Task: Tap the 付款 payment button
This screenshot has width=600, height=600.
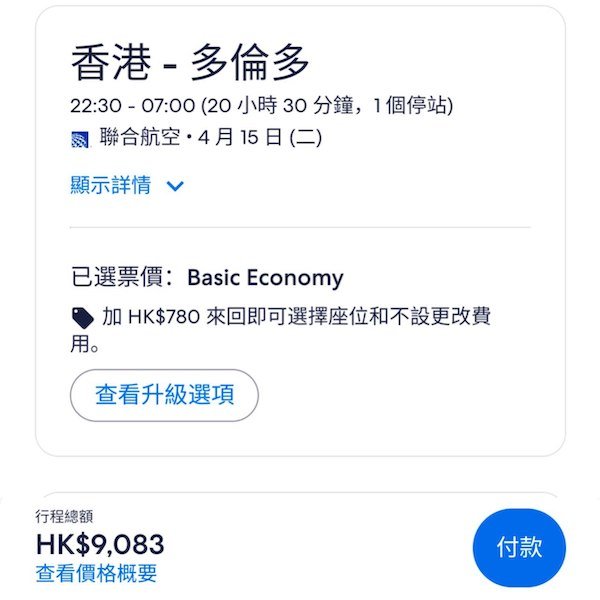Action: pyautogui.click(x=519, y=547)
